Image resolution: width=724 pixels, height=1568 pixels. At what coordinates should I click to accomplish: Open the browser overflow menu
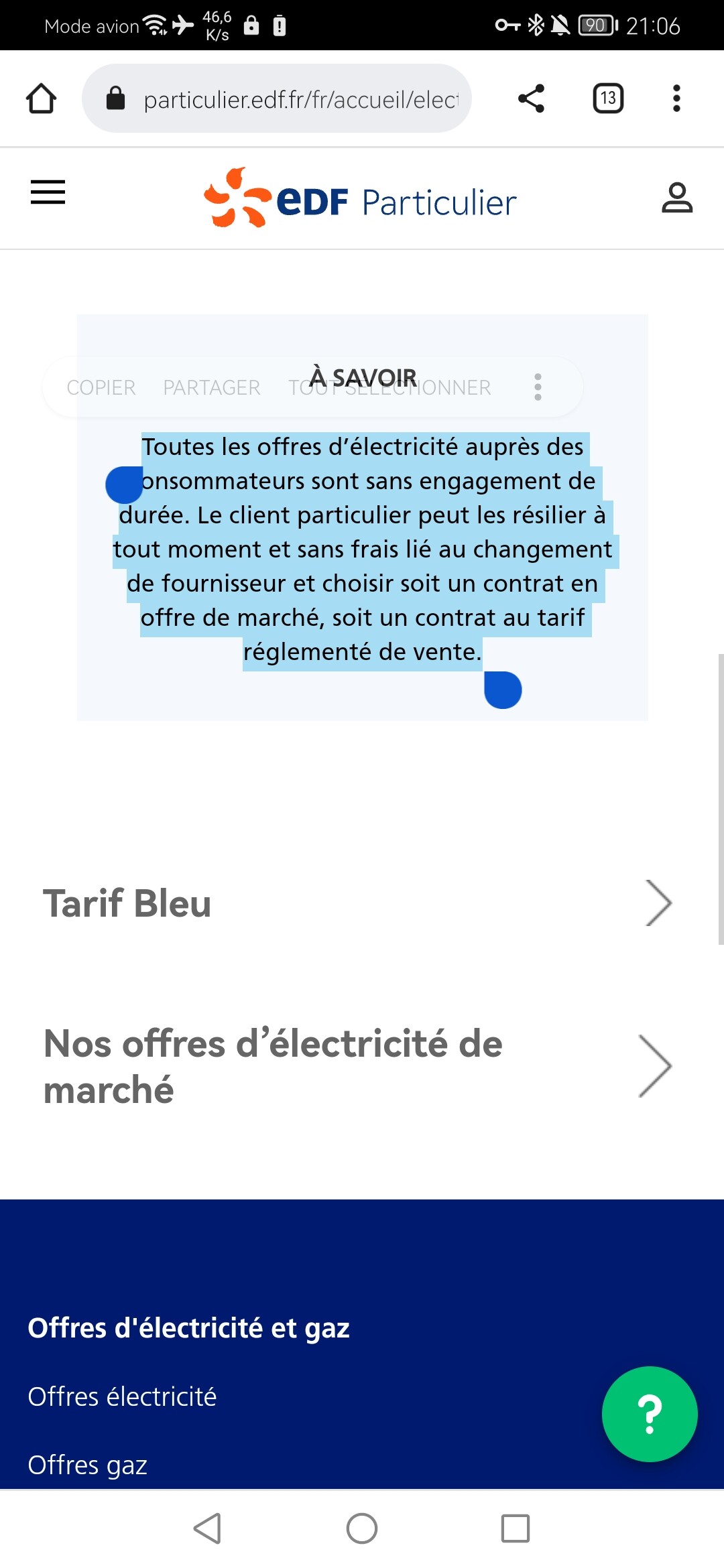(676, 99)
